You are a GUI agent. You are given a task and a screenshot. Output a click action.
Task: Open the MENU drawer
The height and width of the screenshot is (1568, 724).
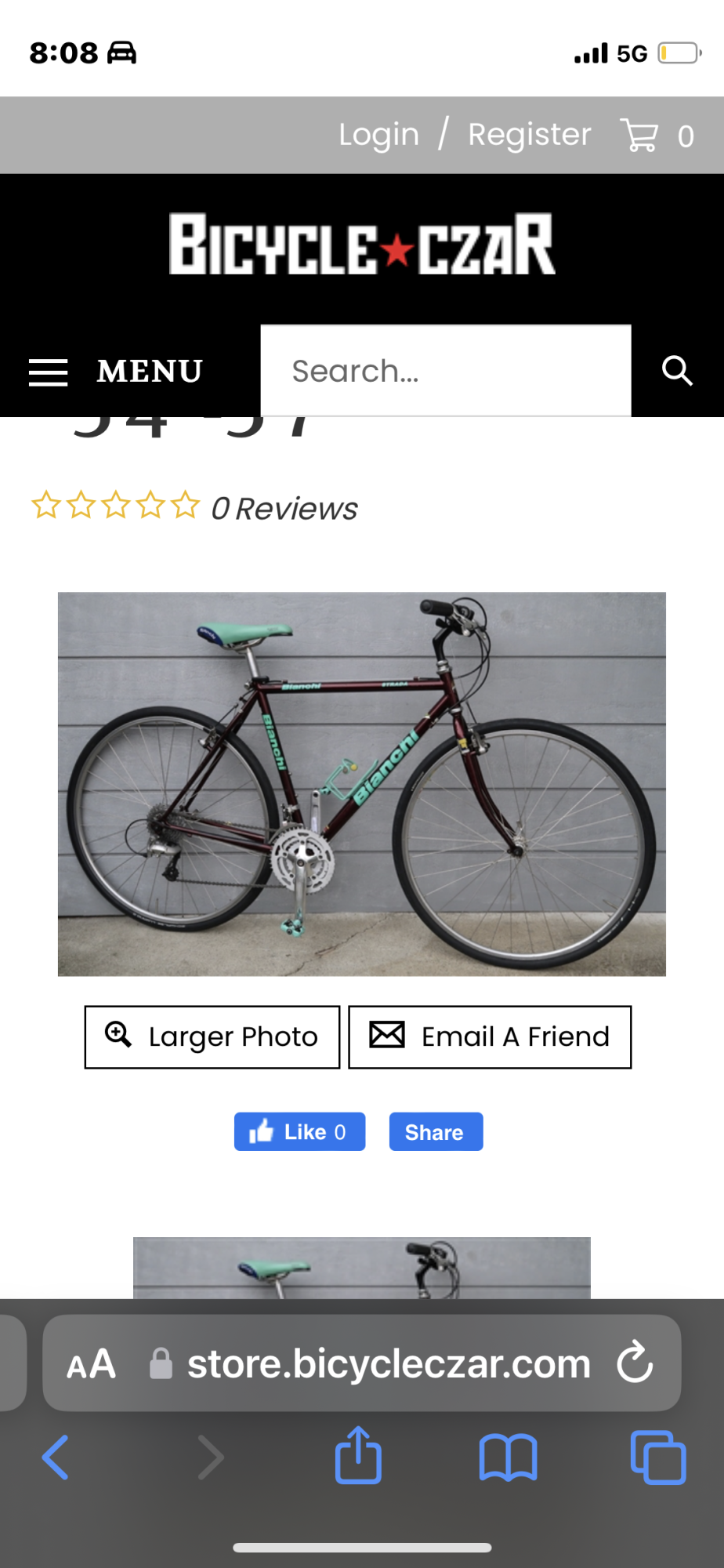(x=118, y=371)
